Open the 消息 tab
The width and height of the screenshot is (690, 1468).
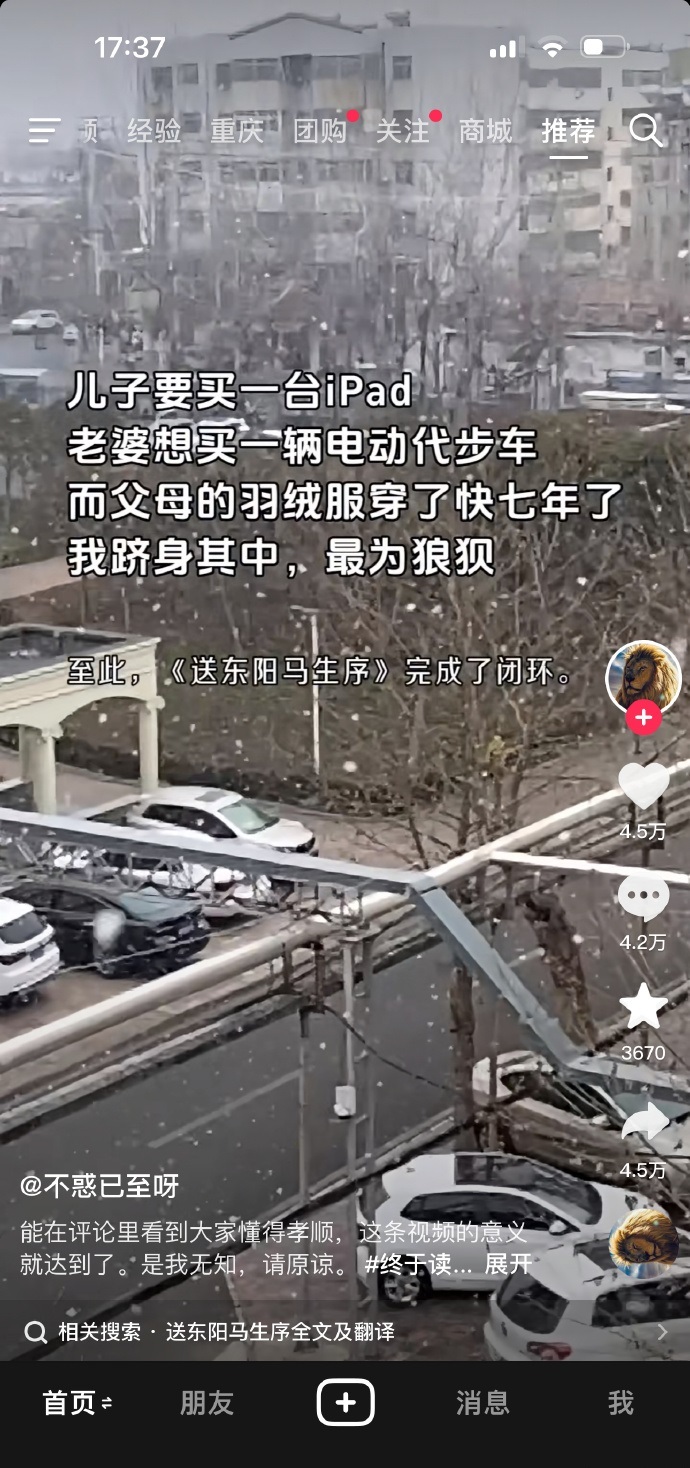[483, 1403]
